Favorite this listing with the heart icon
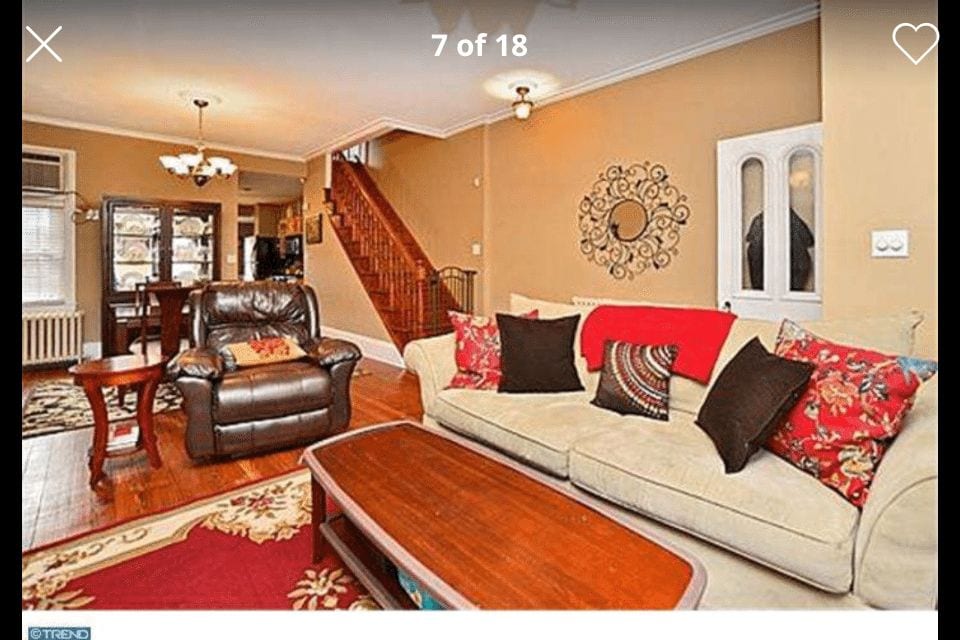This screenshot has width=960, height=640. (915, 43)
